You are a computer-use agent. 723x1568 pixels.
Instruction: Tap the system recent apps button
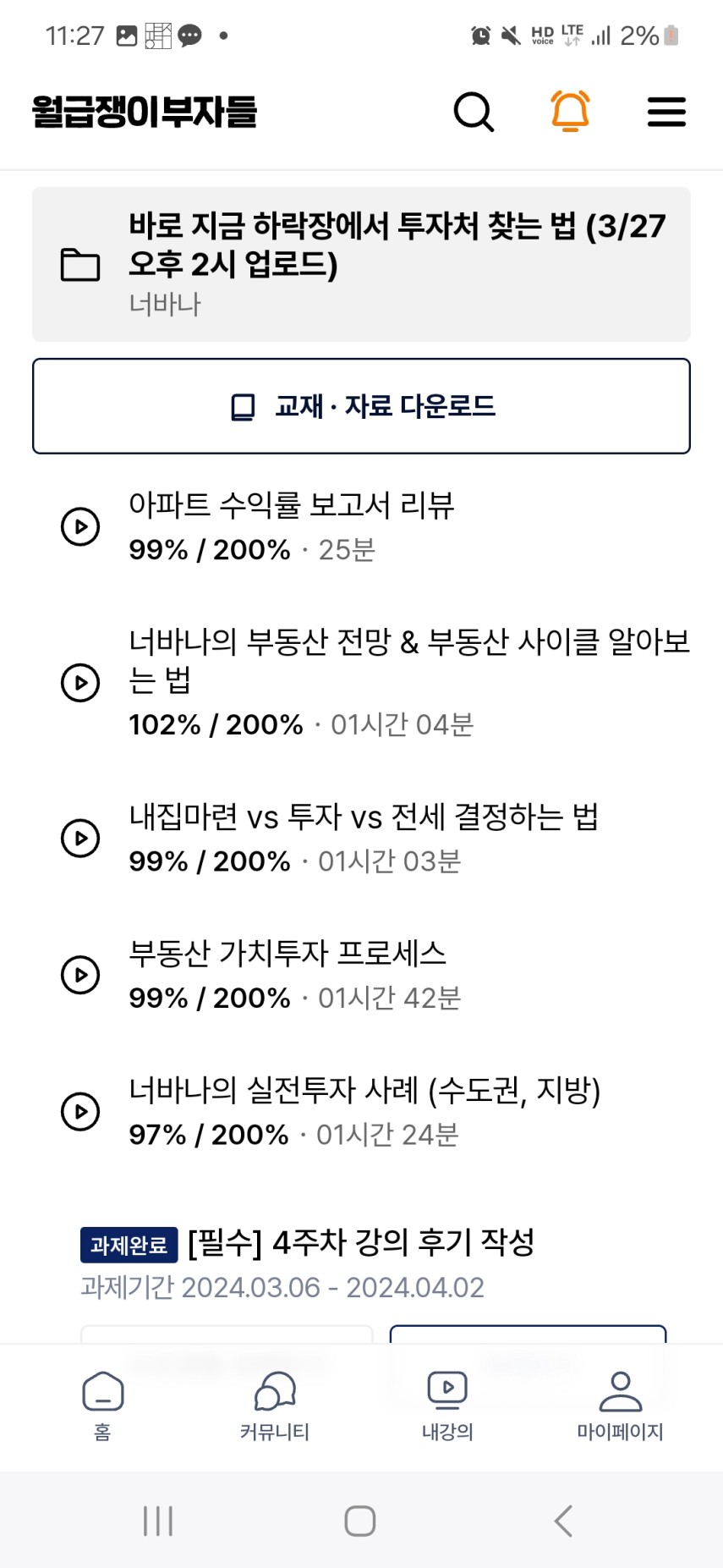tap(158, 1520)
